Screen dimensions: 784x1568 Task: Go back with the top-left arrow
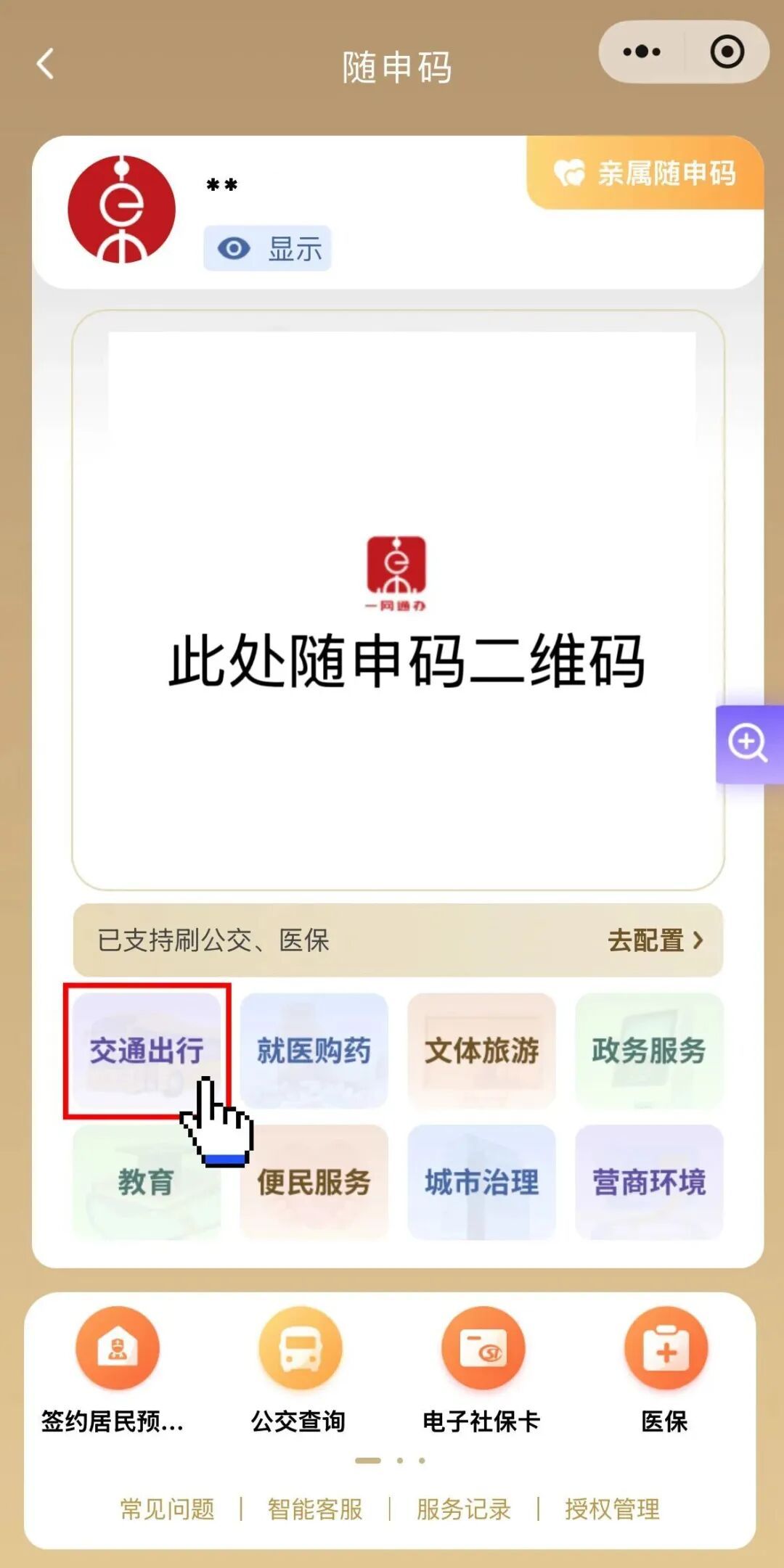[46, 64]
